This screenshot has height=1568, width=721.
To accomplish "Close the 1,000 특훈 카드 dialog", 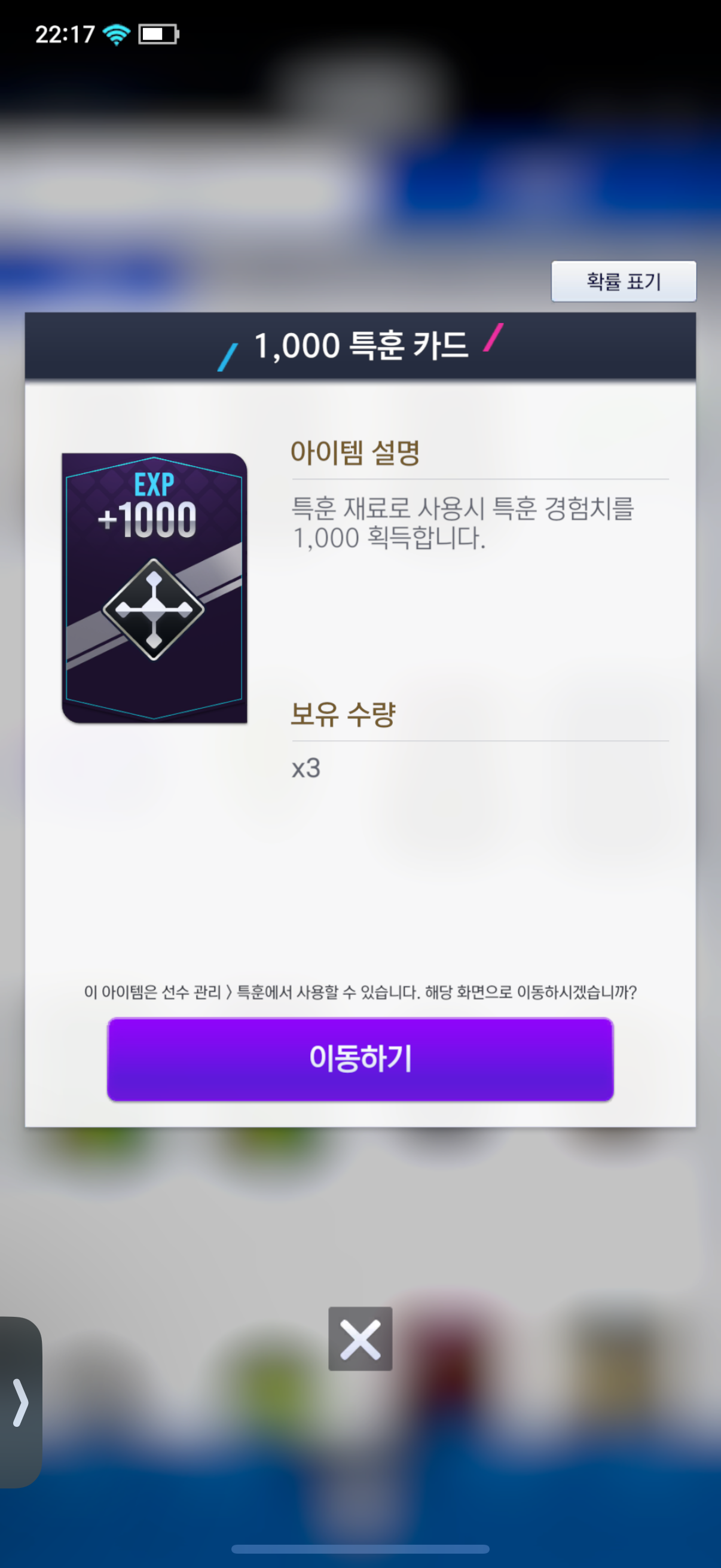I will click(x=360, y=1338).
